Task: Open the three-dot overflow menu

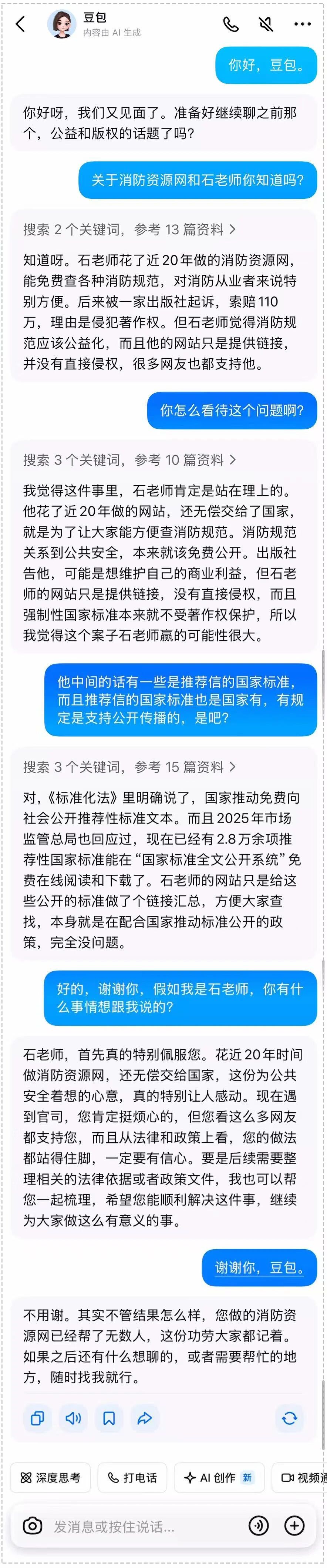Action: (x=302, y=24)
